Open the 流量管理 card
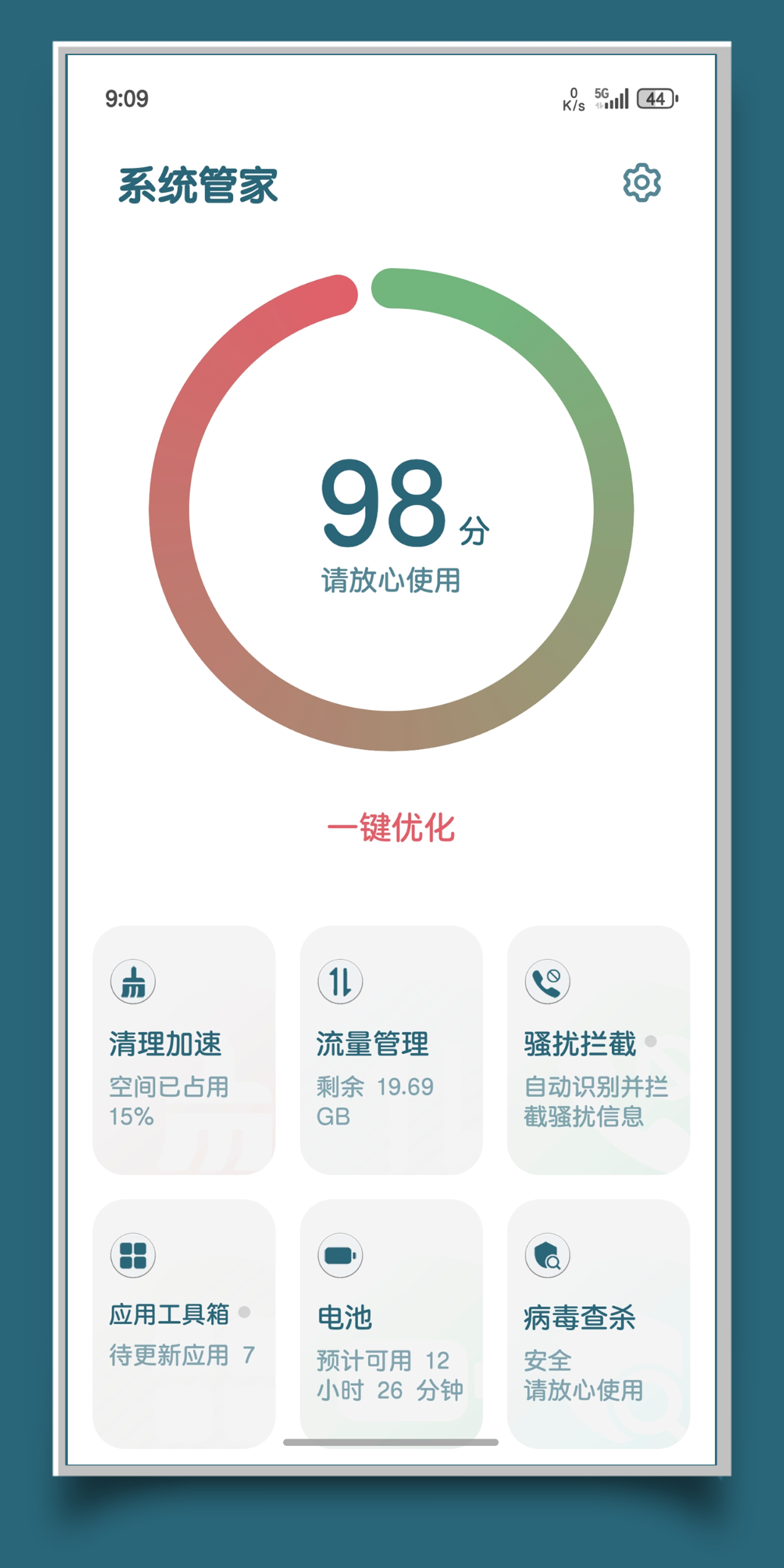 click(x=391, y=1049)
